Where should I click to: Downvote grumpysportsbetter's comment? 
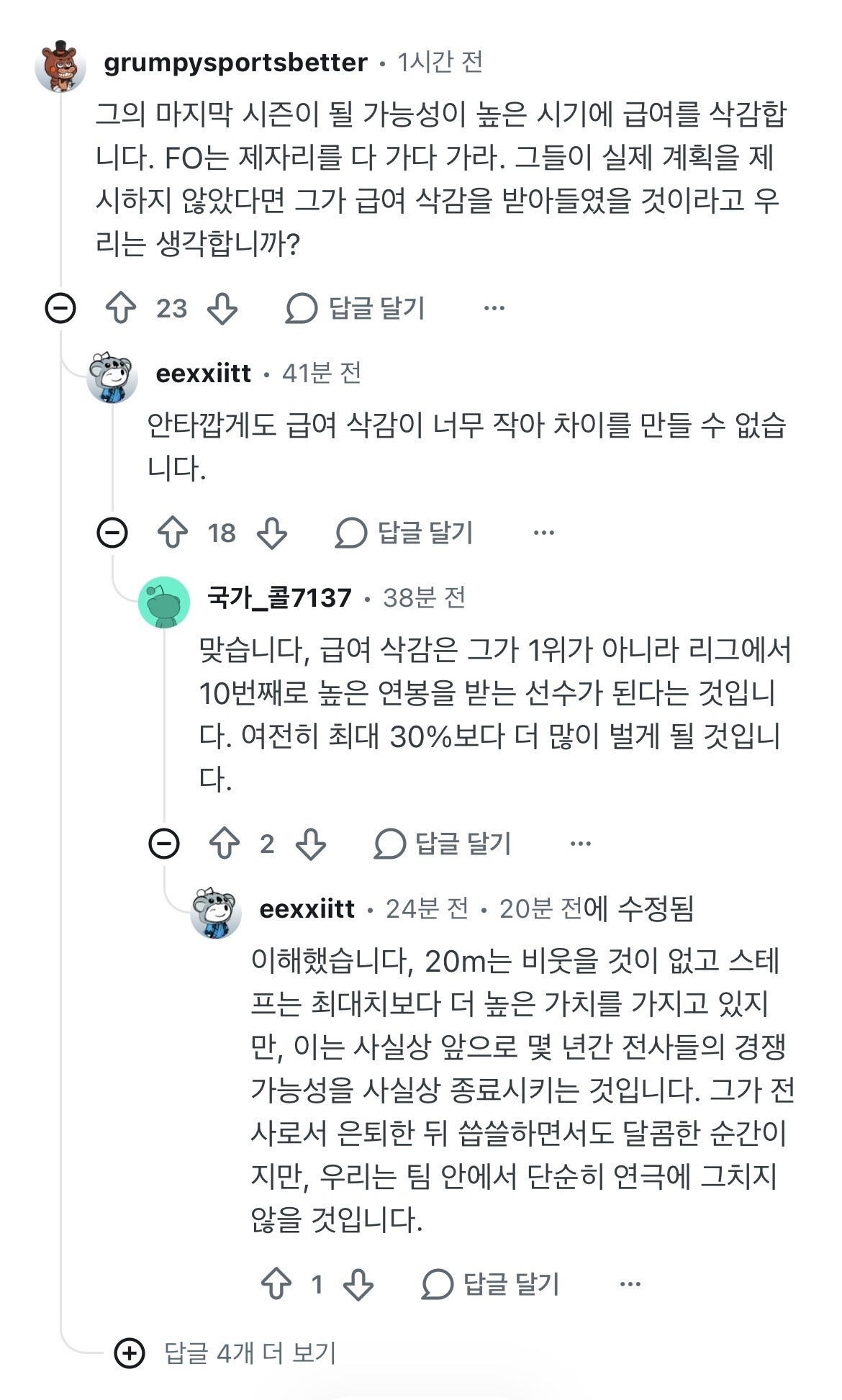tap(222, 308)
